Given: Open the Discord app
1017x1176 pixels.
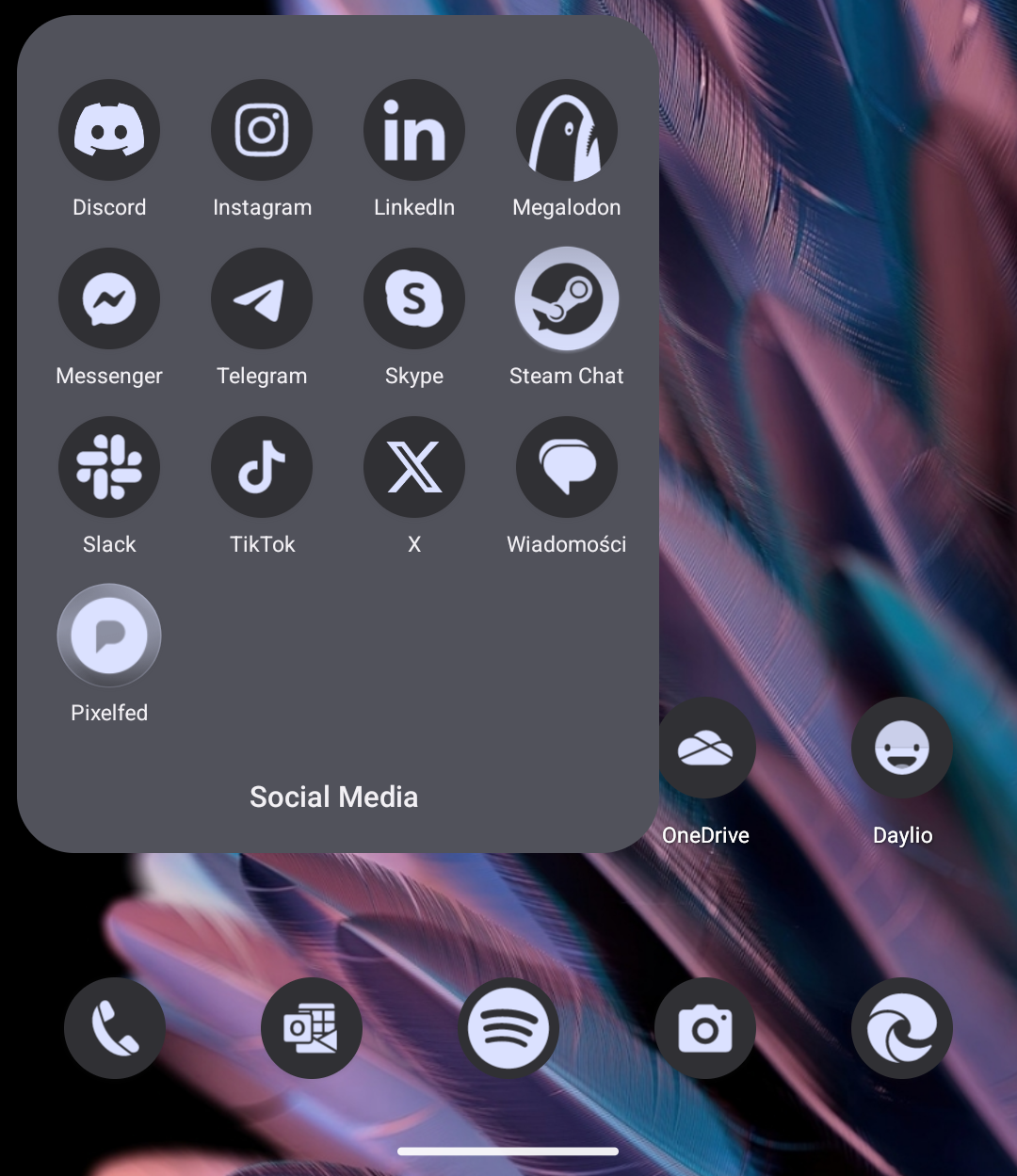Looking at the screenshot, I should (x=109, y=130).
